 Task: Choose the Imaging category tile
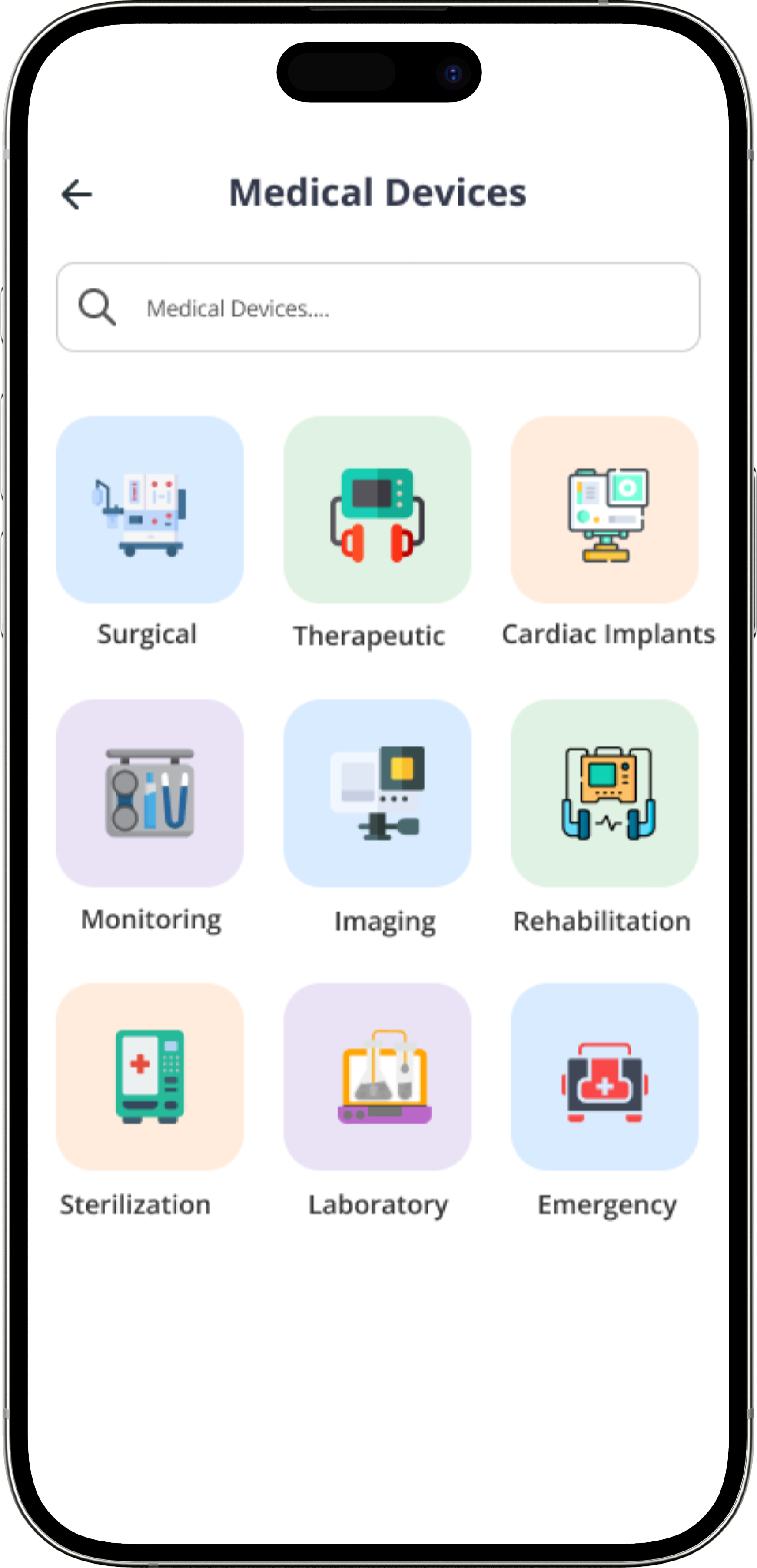click(377, 793)
